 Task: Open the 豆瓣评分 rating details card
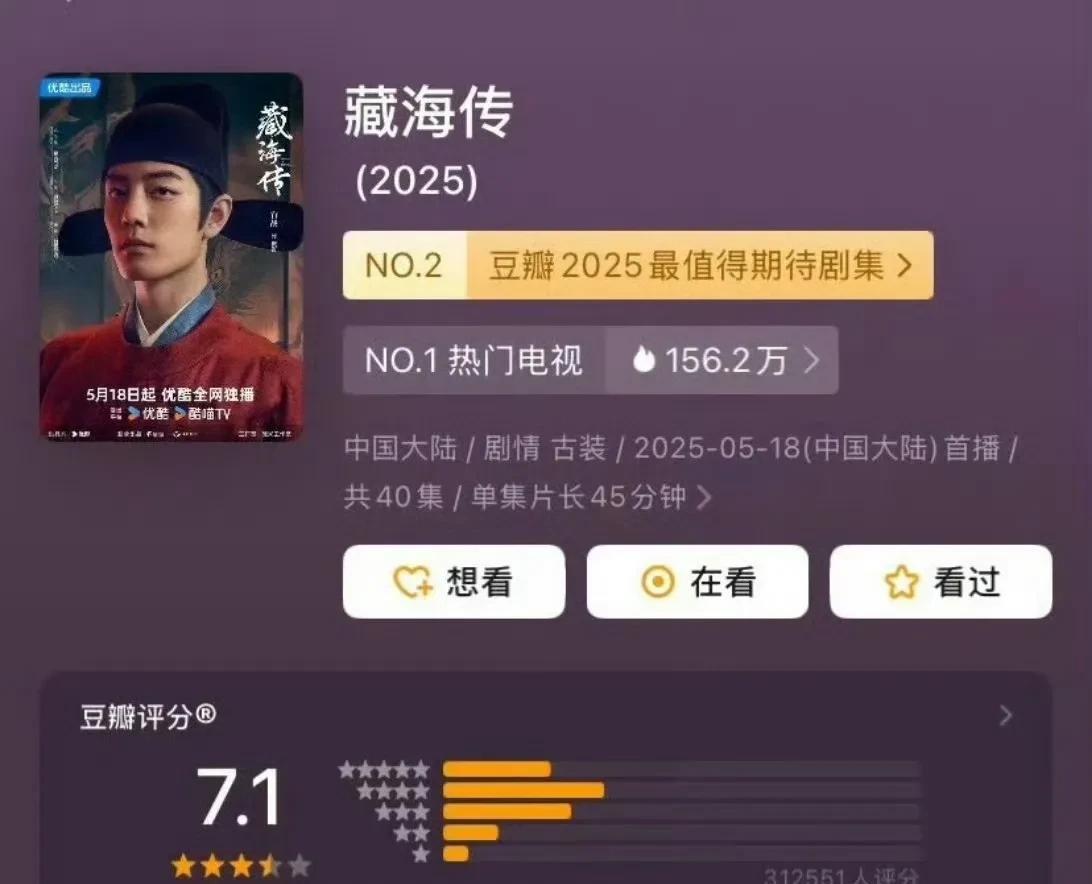point(1005,716)
